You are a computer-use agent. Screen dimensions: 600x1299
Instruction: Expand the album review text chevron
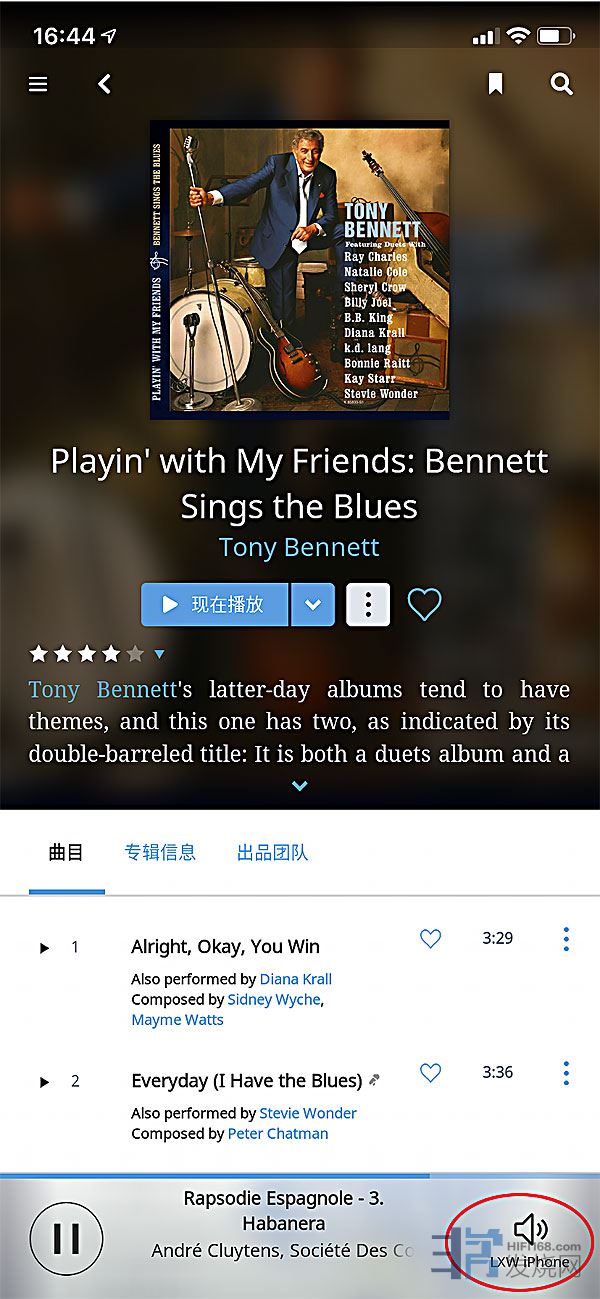(299, 786)
